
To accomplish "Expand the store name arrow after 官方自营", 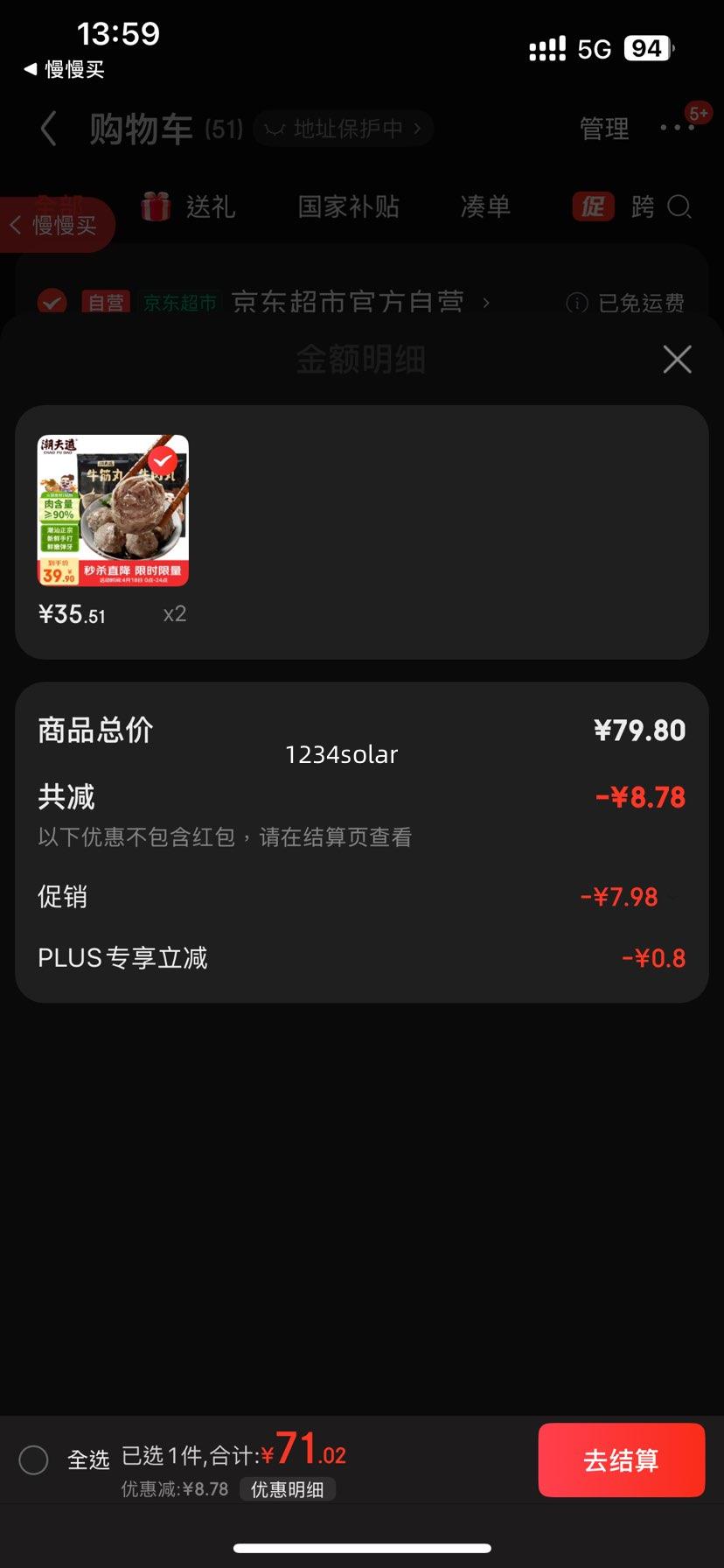I will 486,302.
